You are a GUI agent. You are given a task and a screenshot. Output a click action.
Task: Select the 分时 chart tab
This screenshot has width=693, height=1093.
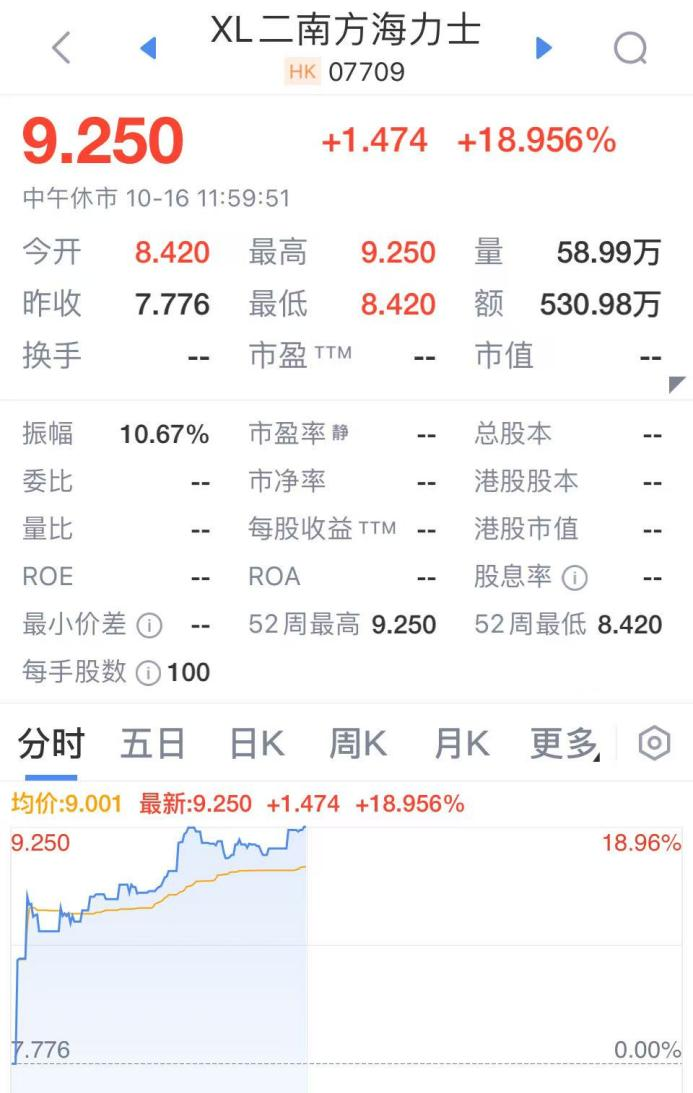51,744
